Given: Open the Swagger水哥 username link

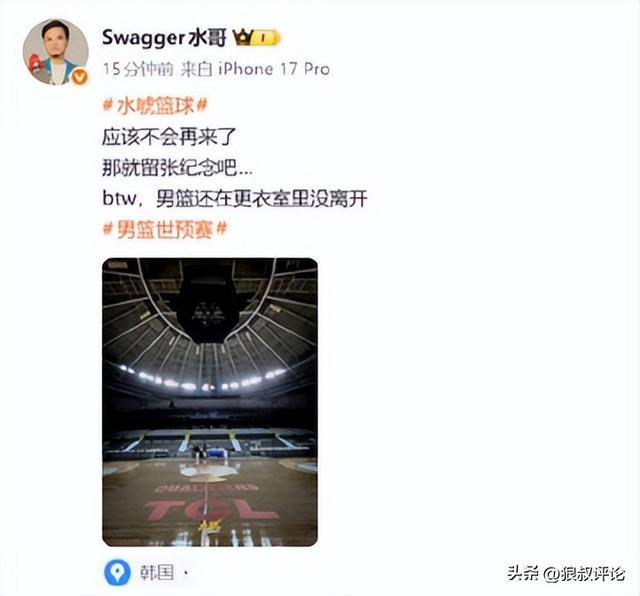Looking at the screenshot, I should pos(164,38).
